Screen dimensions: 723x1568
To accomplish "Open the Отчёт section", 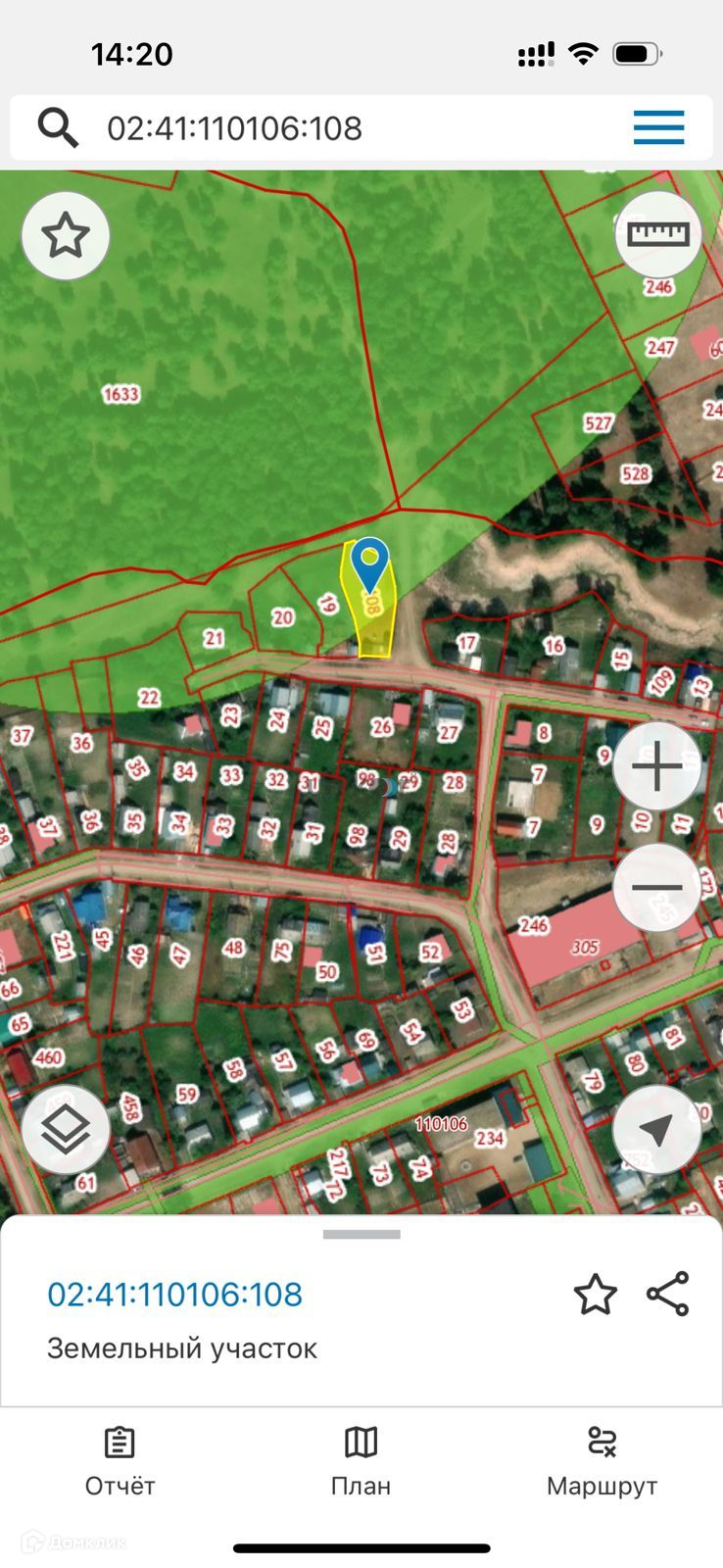I will point(120,1462).
